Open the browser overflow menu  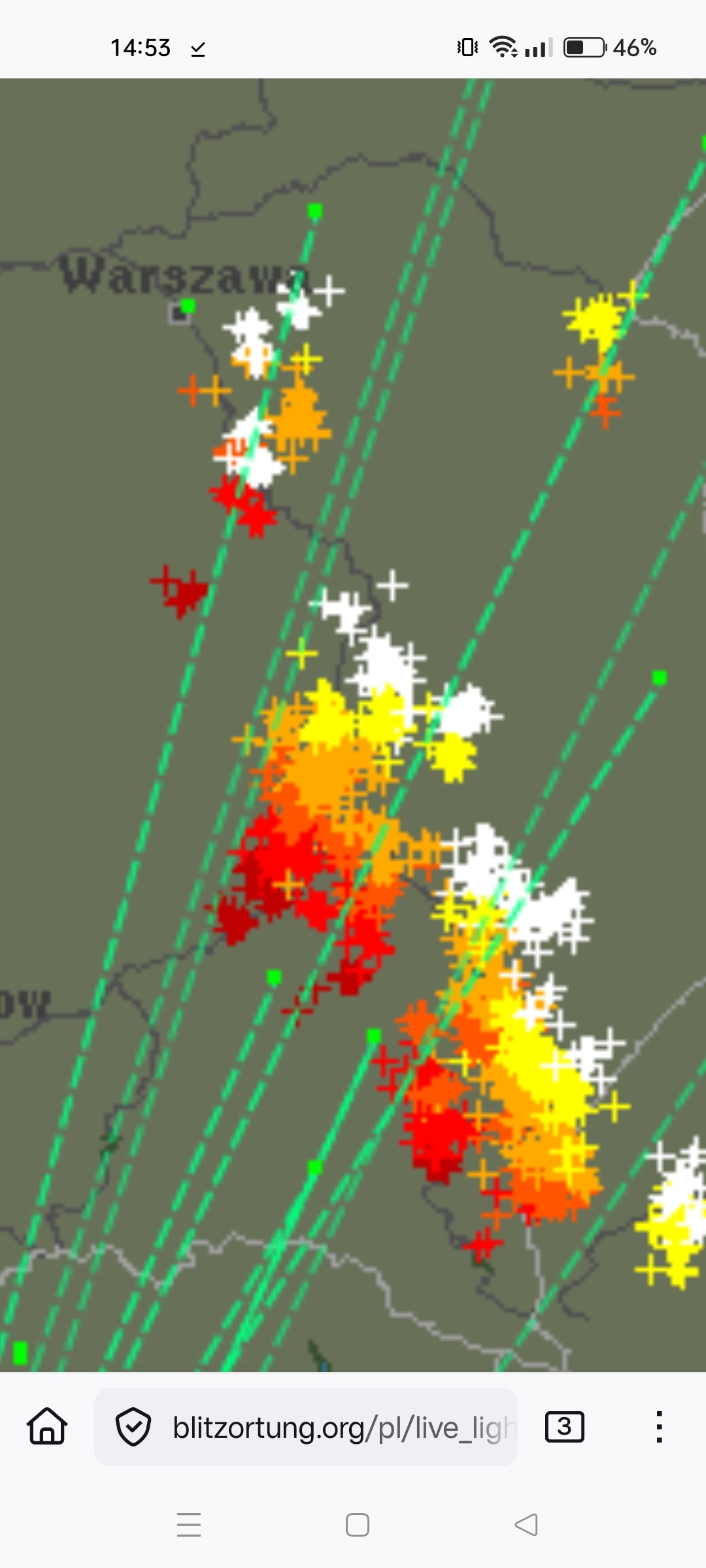click(659, 1427)
